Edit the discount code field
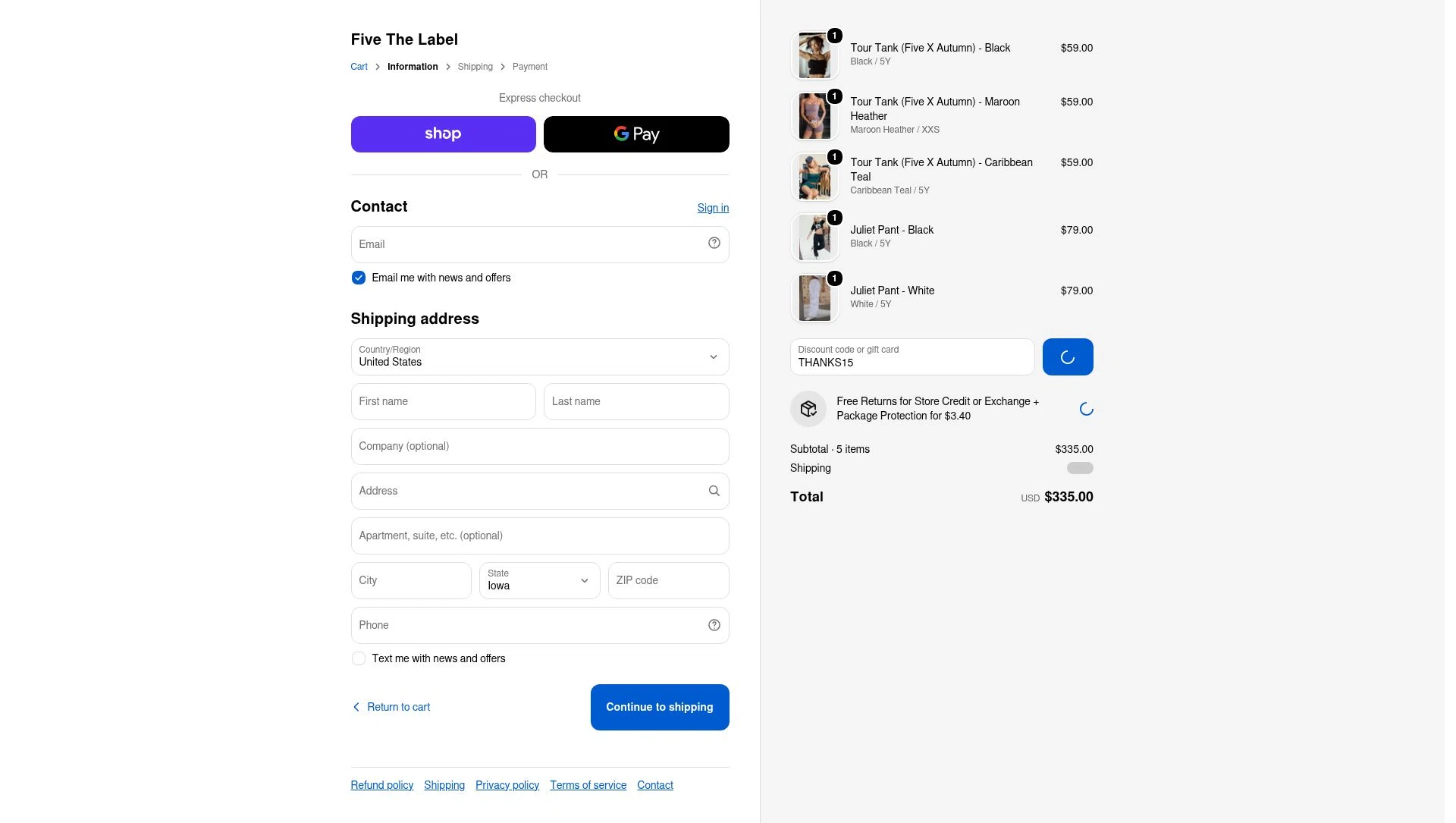The height and width of the screenshot is (823, 1456). click(x=912, y=357)
